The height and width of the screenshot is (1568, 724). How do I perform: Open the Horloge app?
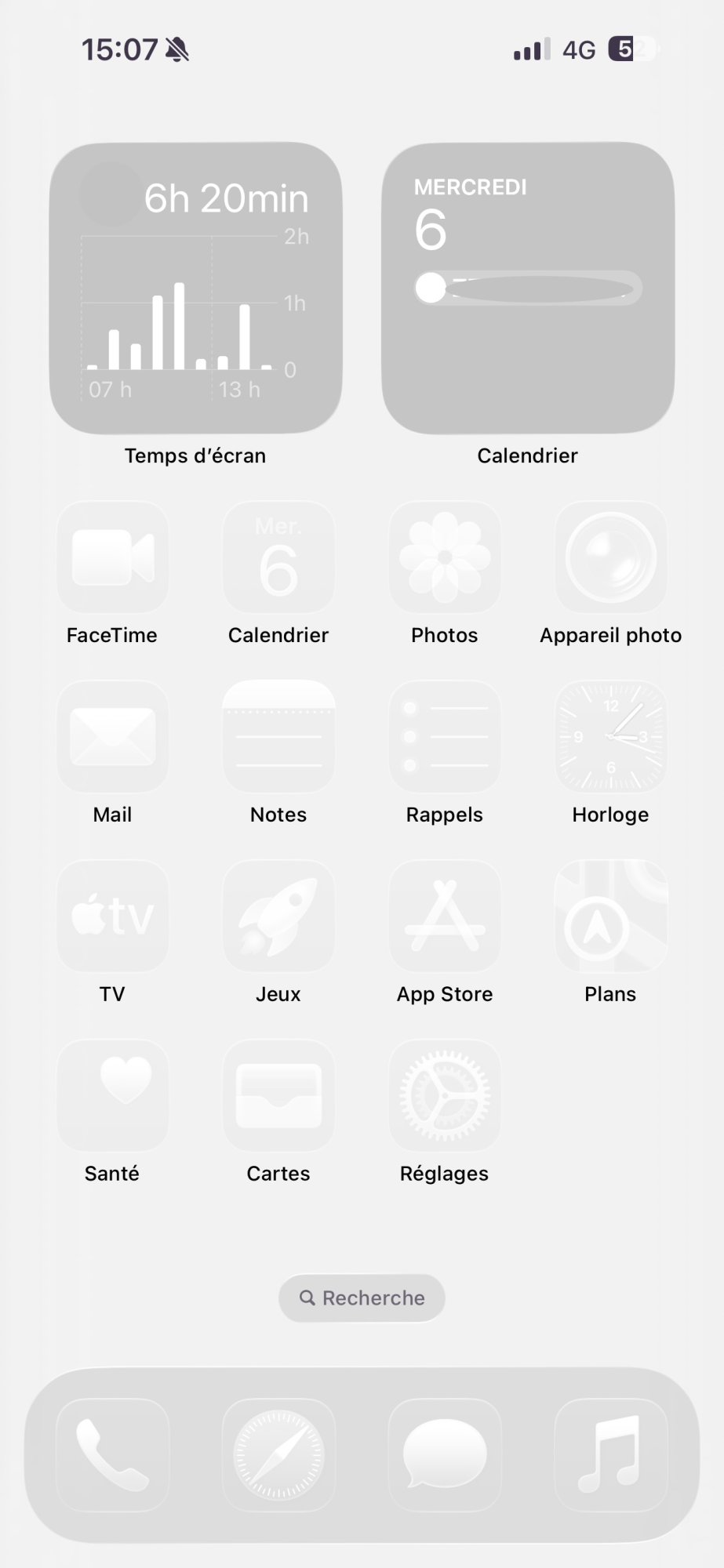[x=611, y=737]
